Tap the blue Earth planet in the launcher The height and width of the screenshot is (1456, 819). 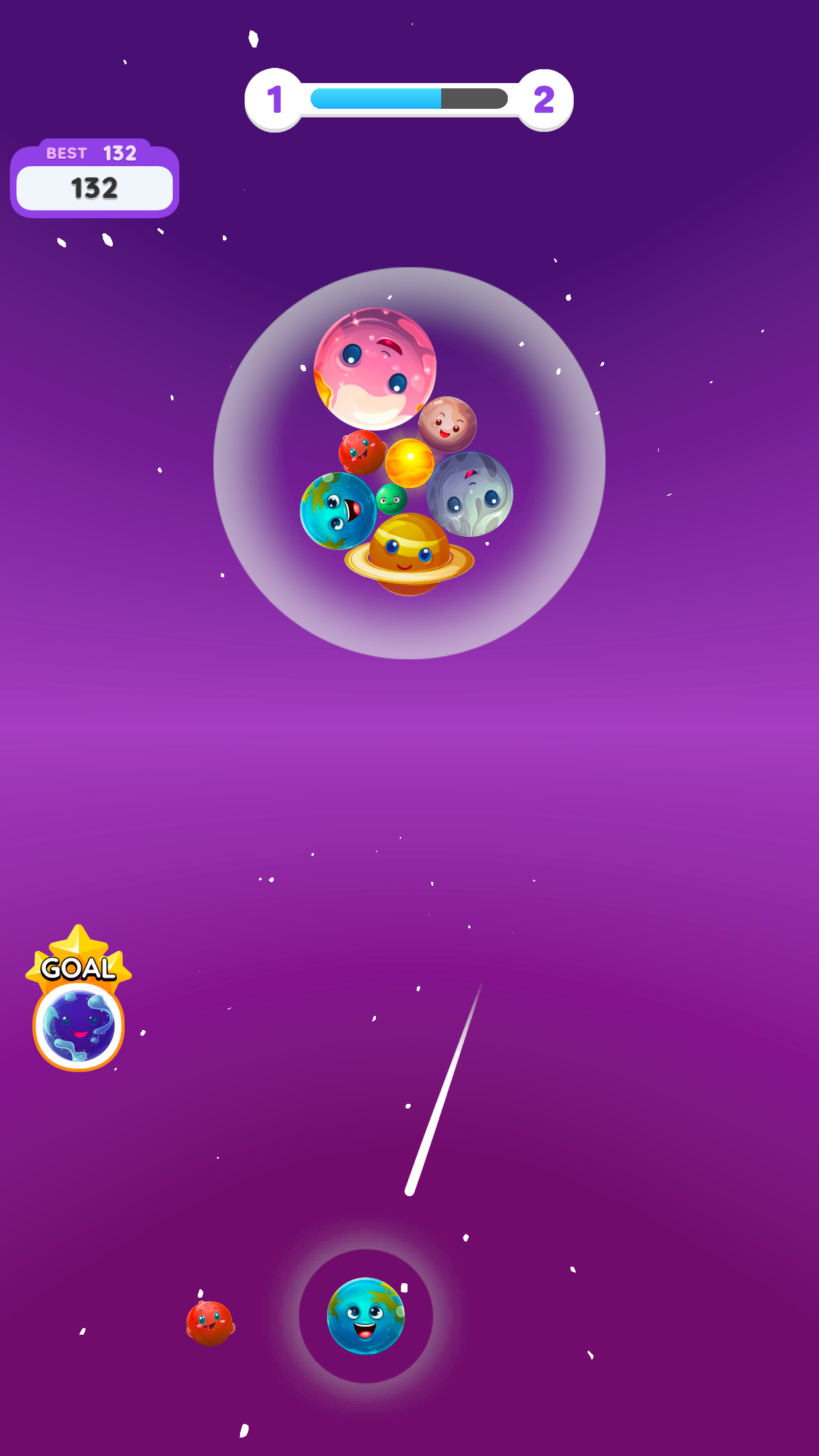365,1316
